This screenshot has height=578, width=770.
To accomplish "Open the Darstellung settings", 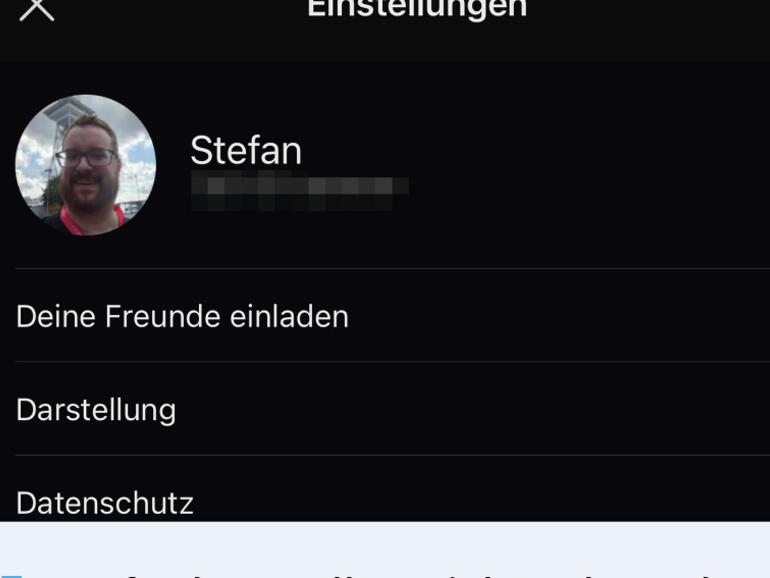I will [96, 410].
